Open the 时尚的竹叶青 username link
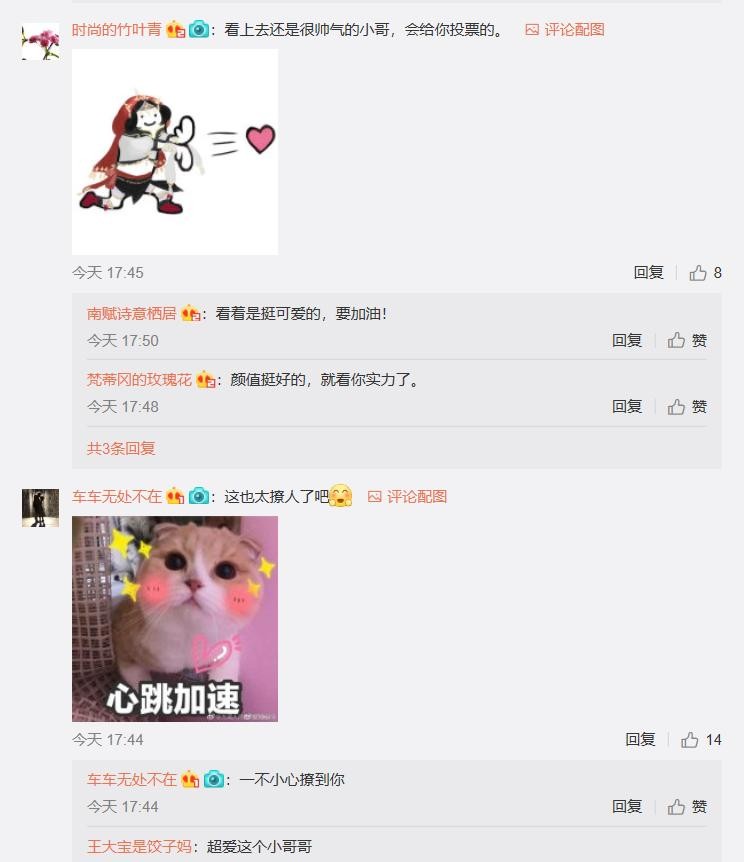Image resolution: width=744 pixels, height=862 pixels. tap(116, 30)
